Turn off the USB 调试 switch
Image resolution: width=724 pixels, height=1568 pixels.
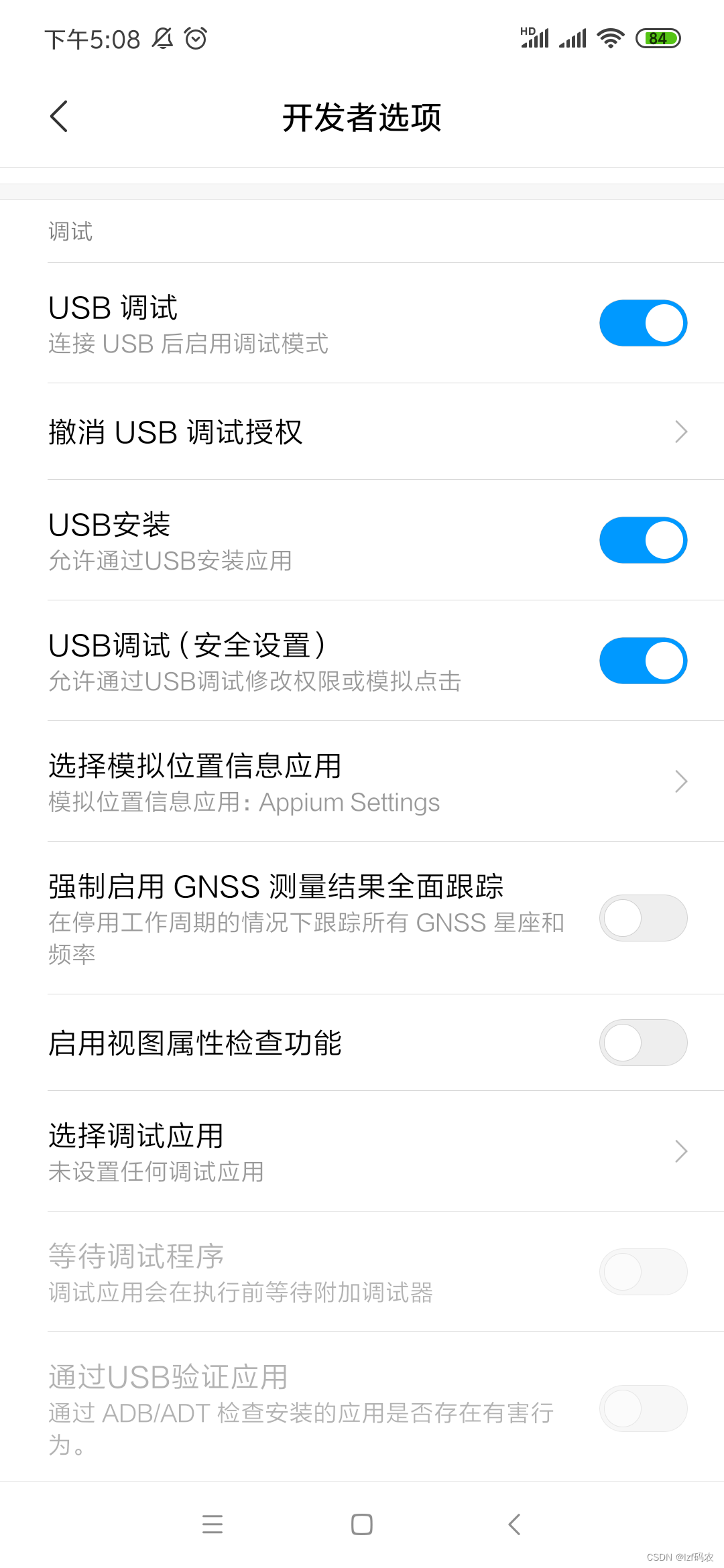pyautogui.click(x=642, y=323)
